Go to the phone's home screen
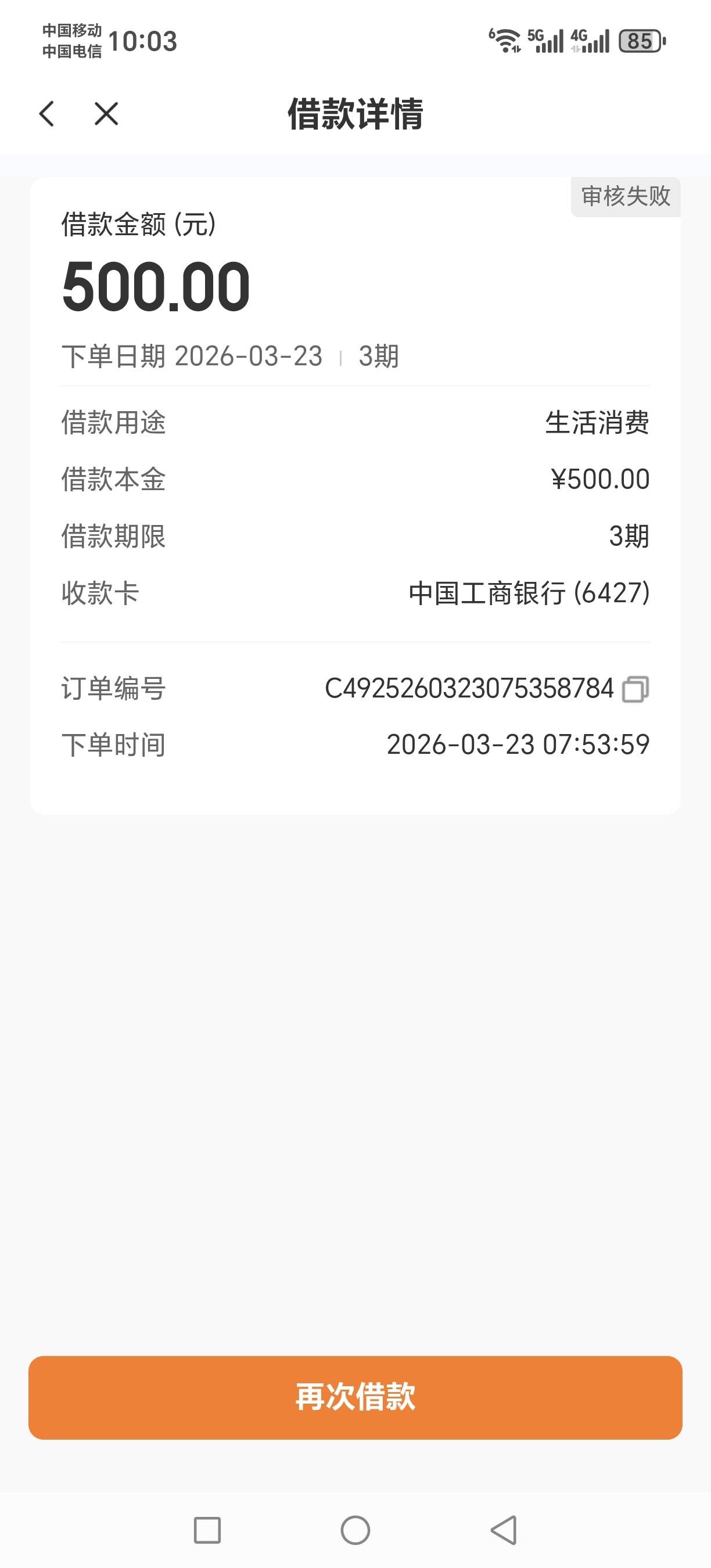 355,1530
